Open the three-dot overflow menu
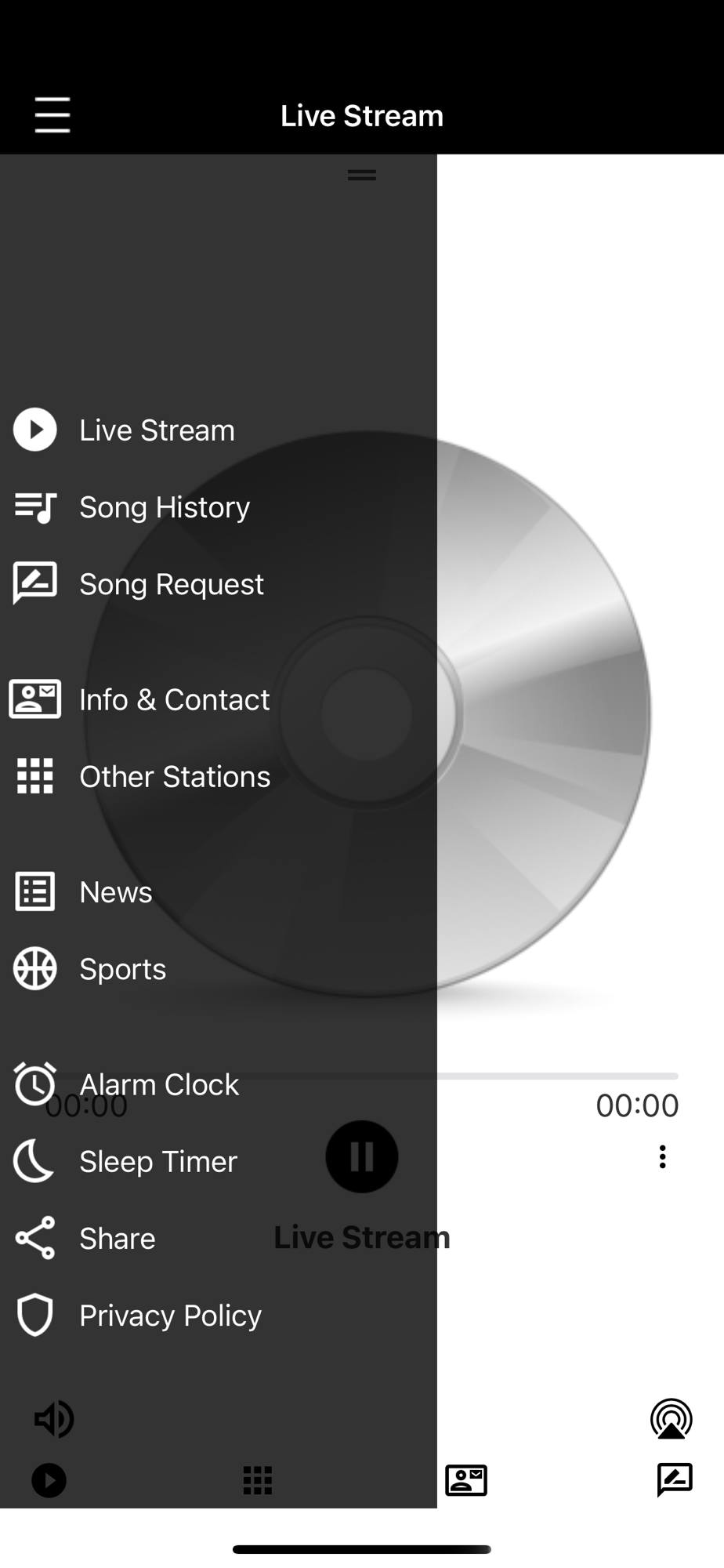Image resolution: width=724 pixels, height=1568 pixels. pos(663,1156)
